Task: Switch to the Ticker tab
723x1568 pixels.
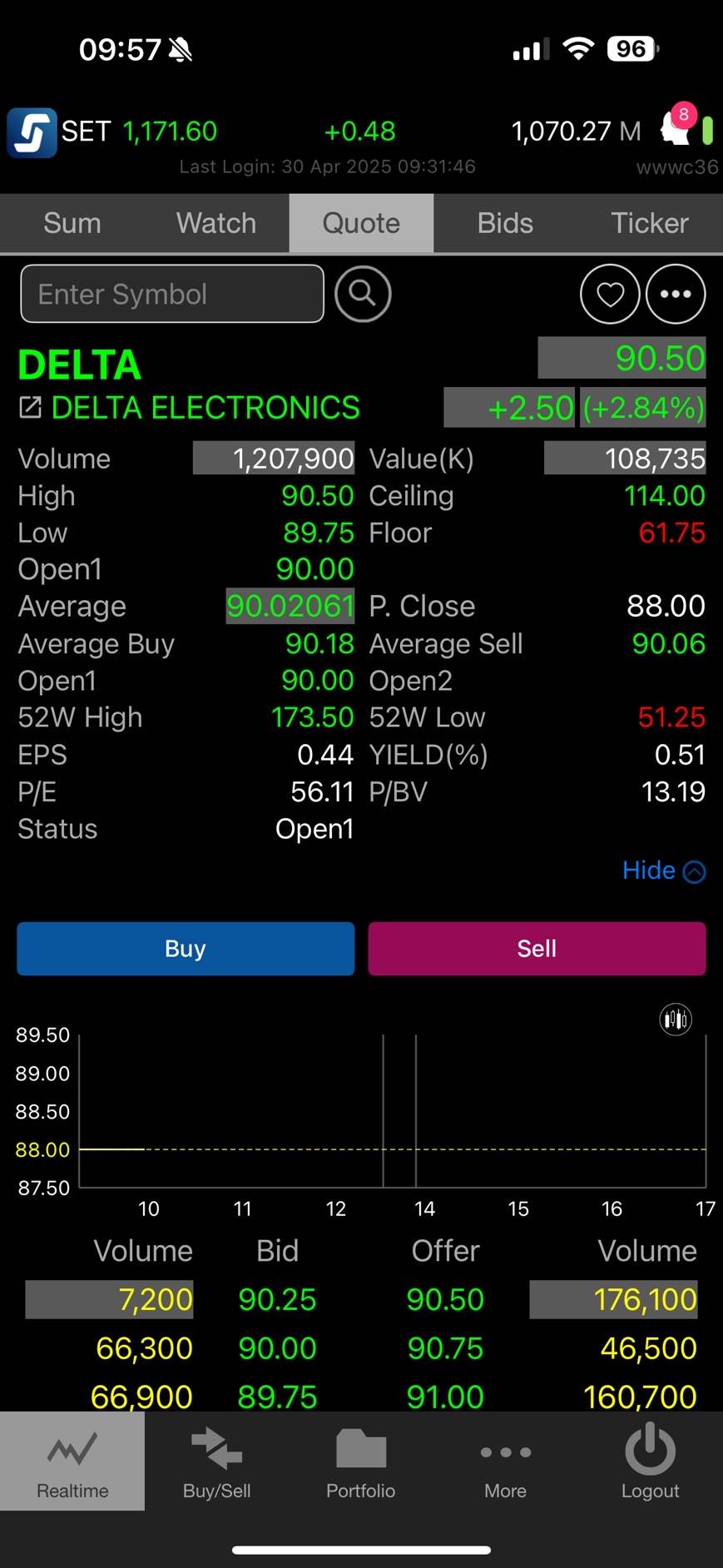Action: point(650,223)
